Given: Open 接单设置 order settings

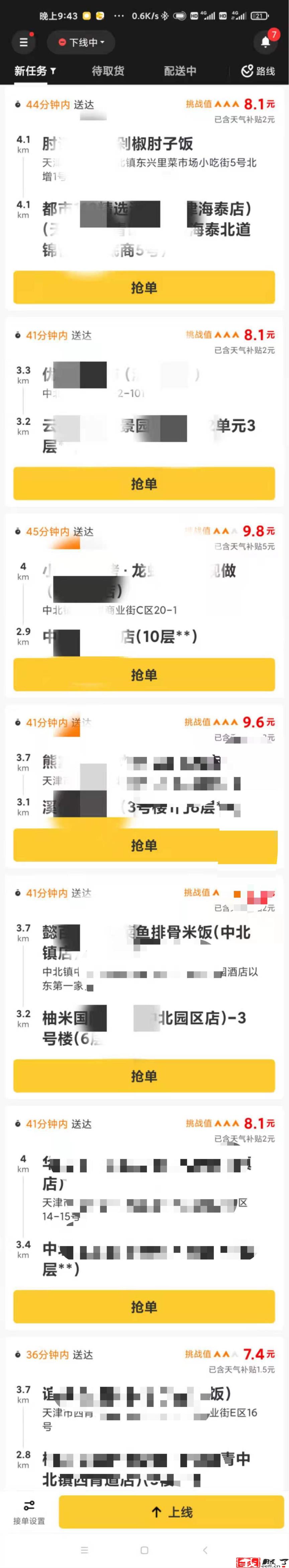Looking at the screenshot, I should [28, 1512].
